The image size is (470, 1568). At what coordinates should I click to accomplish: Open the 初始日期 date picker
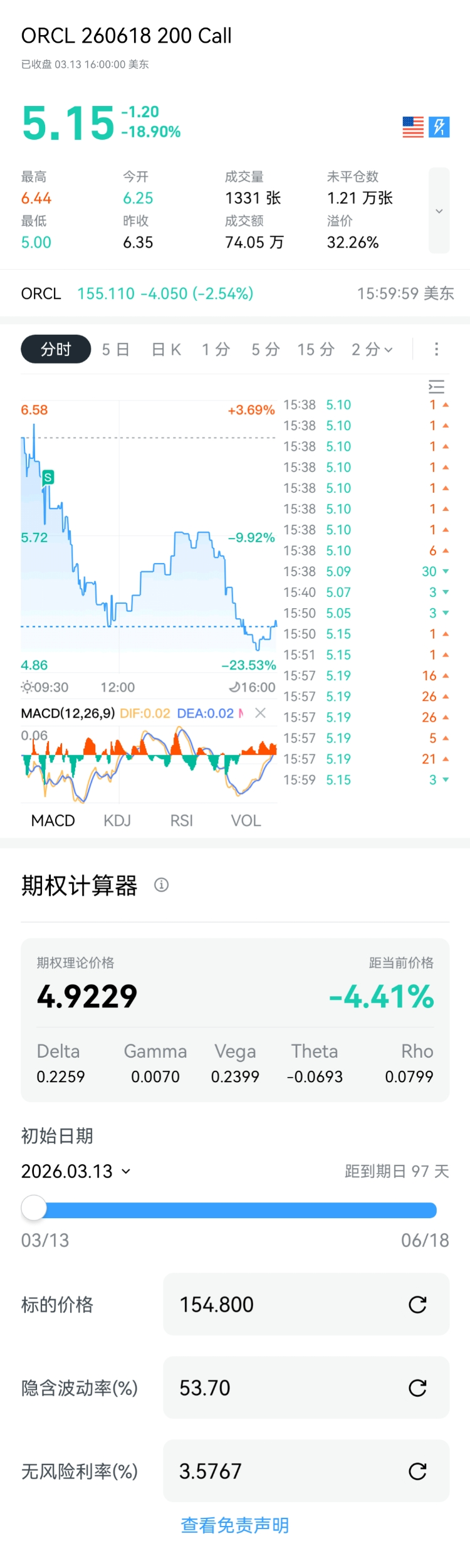76,1171
